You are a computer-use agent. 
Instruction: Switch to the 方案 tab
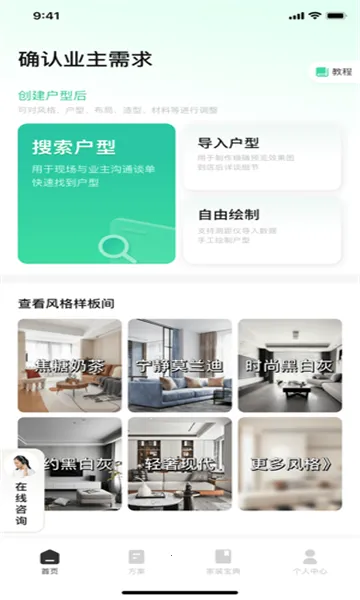click(x=136, y=562)
